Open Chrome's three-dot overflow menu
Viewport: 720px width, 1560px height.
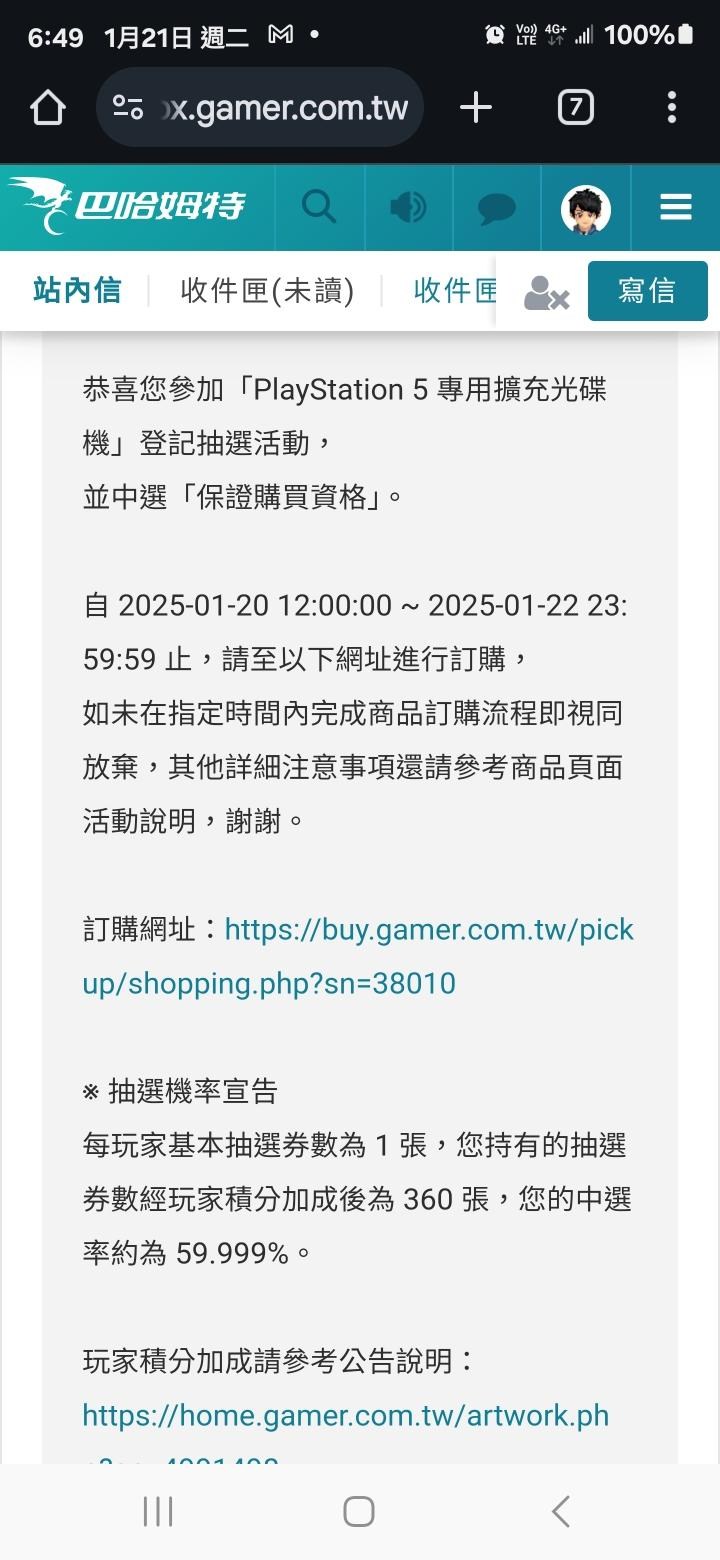[x=671, y=107]
